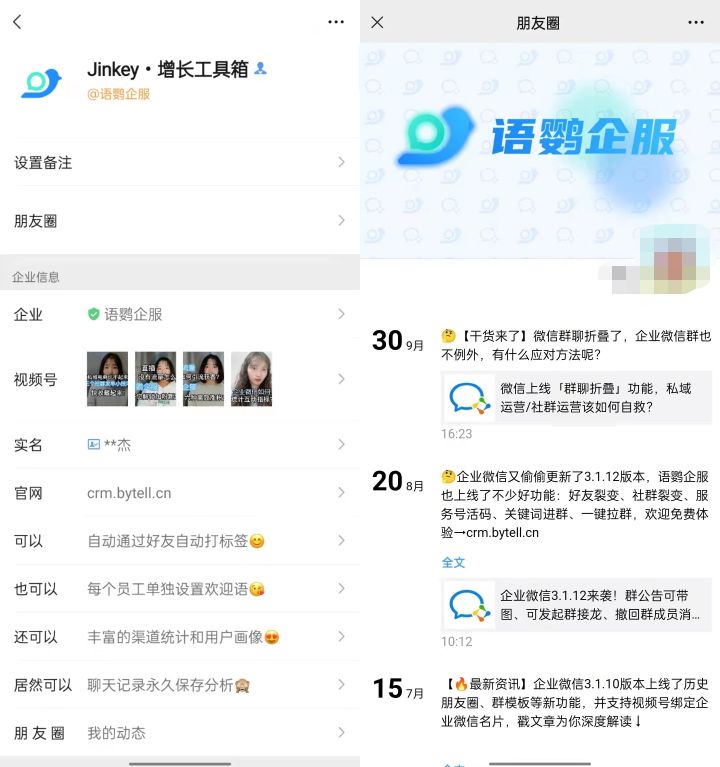Open the 每个员工单独设置欢迎语 row
Screen dimensions: 720x767
pyautogui.click(x=180, y=589)
